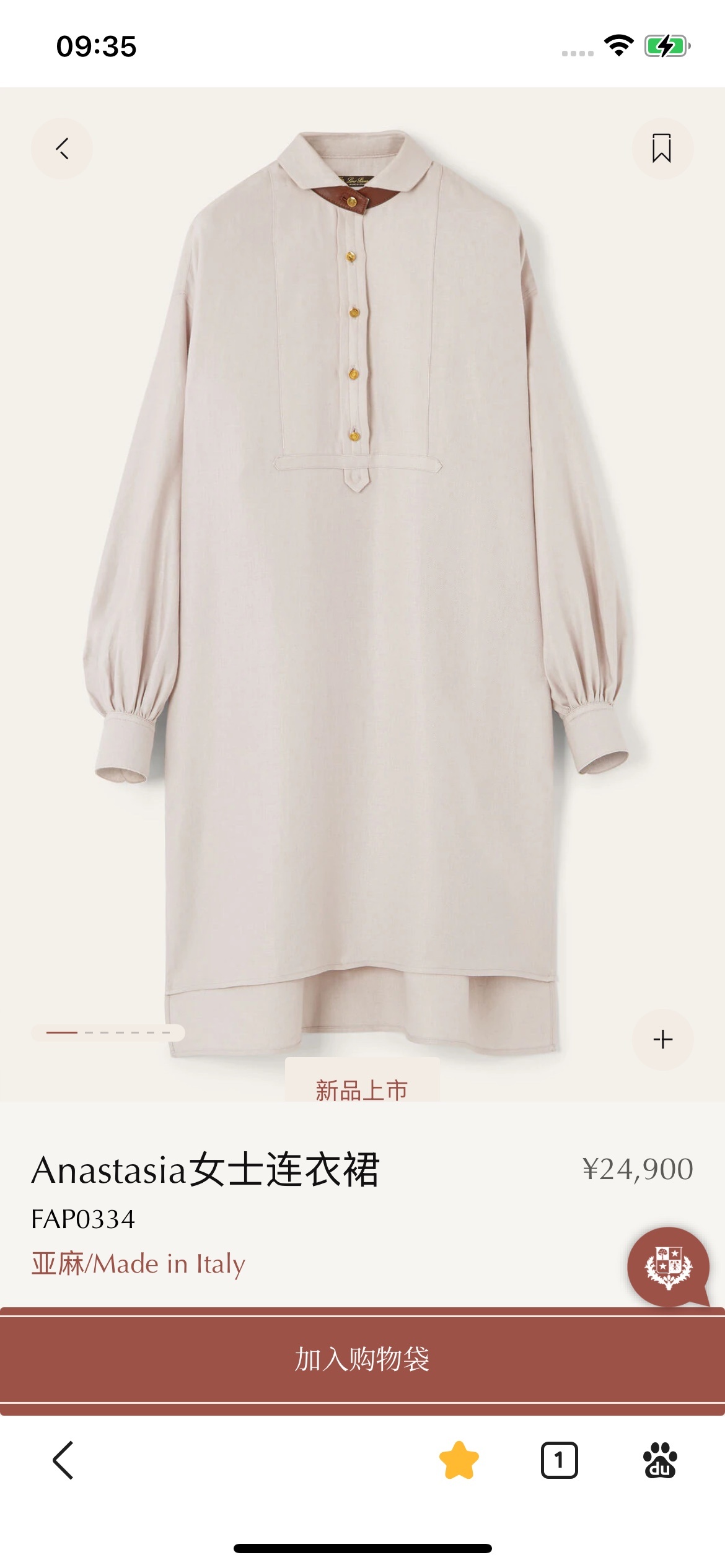Tap 加入购物袋 to add dress to bag
Viewport: 725px width, 1568px height.
pyautogui.click(x=362, y=1360)
